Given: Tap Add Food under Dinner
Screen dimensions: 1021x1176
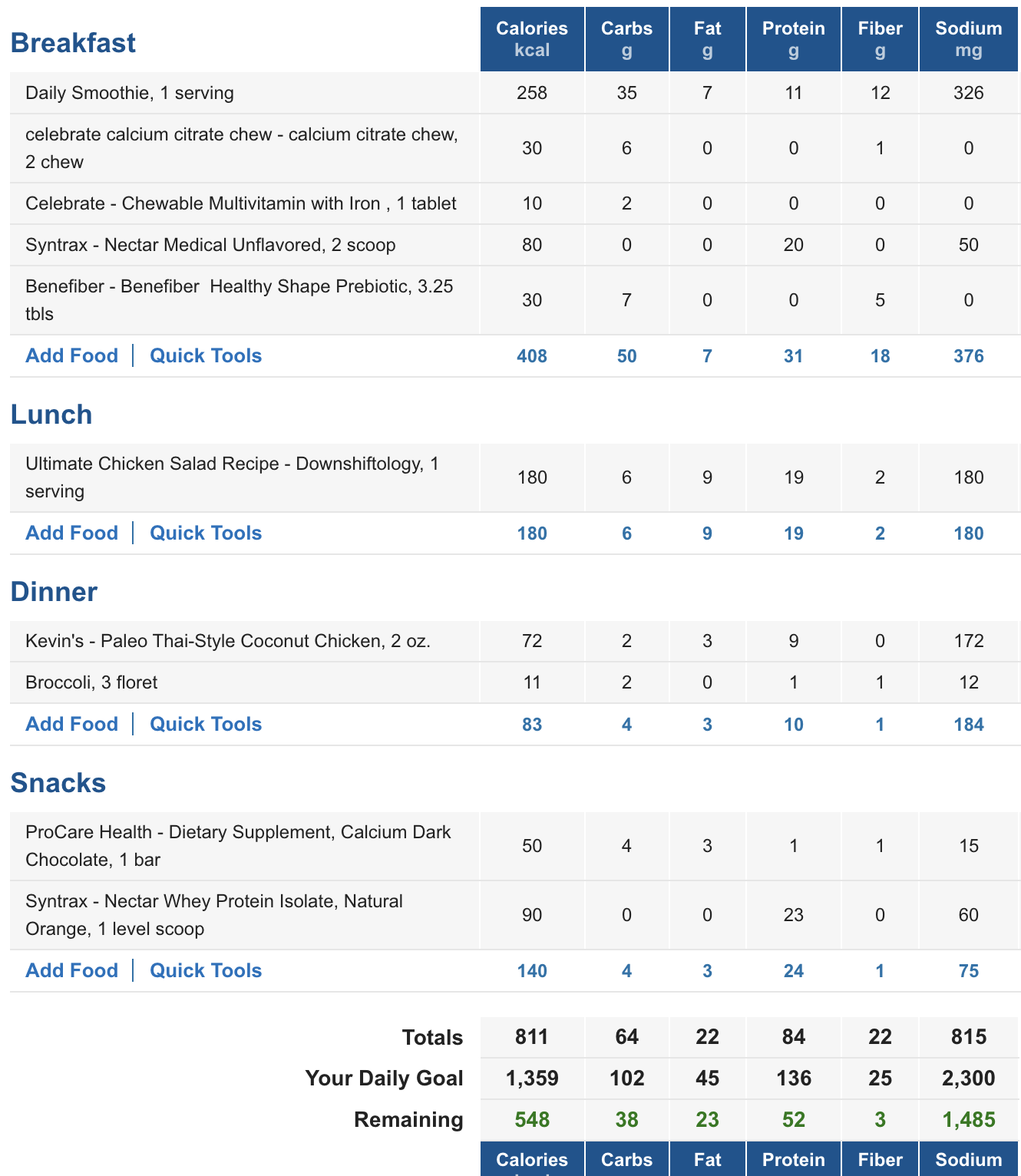Looking at the screenshot, I should (x=71, y=724).
